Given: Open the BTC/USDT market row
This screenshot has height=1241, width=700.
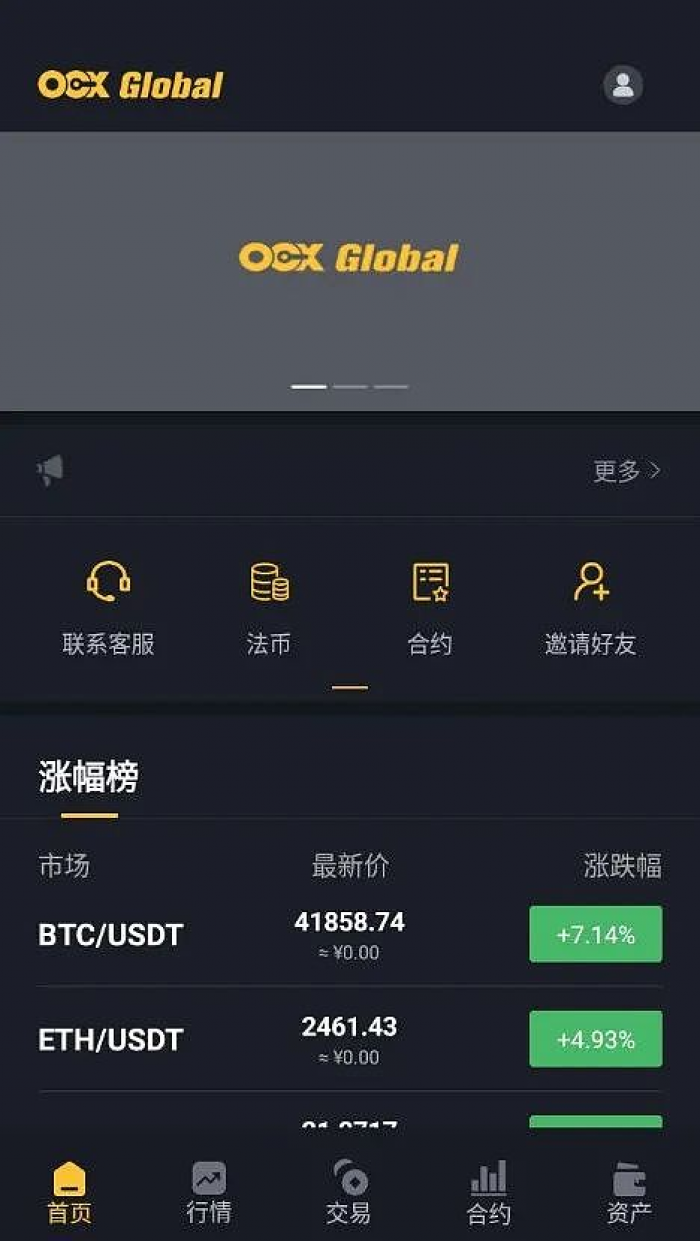Looking at the screenshot, I should point(350,934).
